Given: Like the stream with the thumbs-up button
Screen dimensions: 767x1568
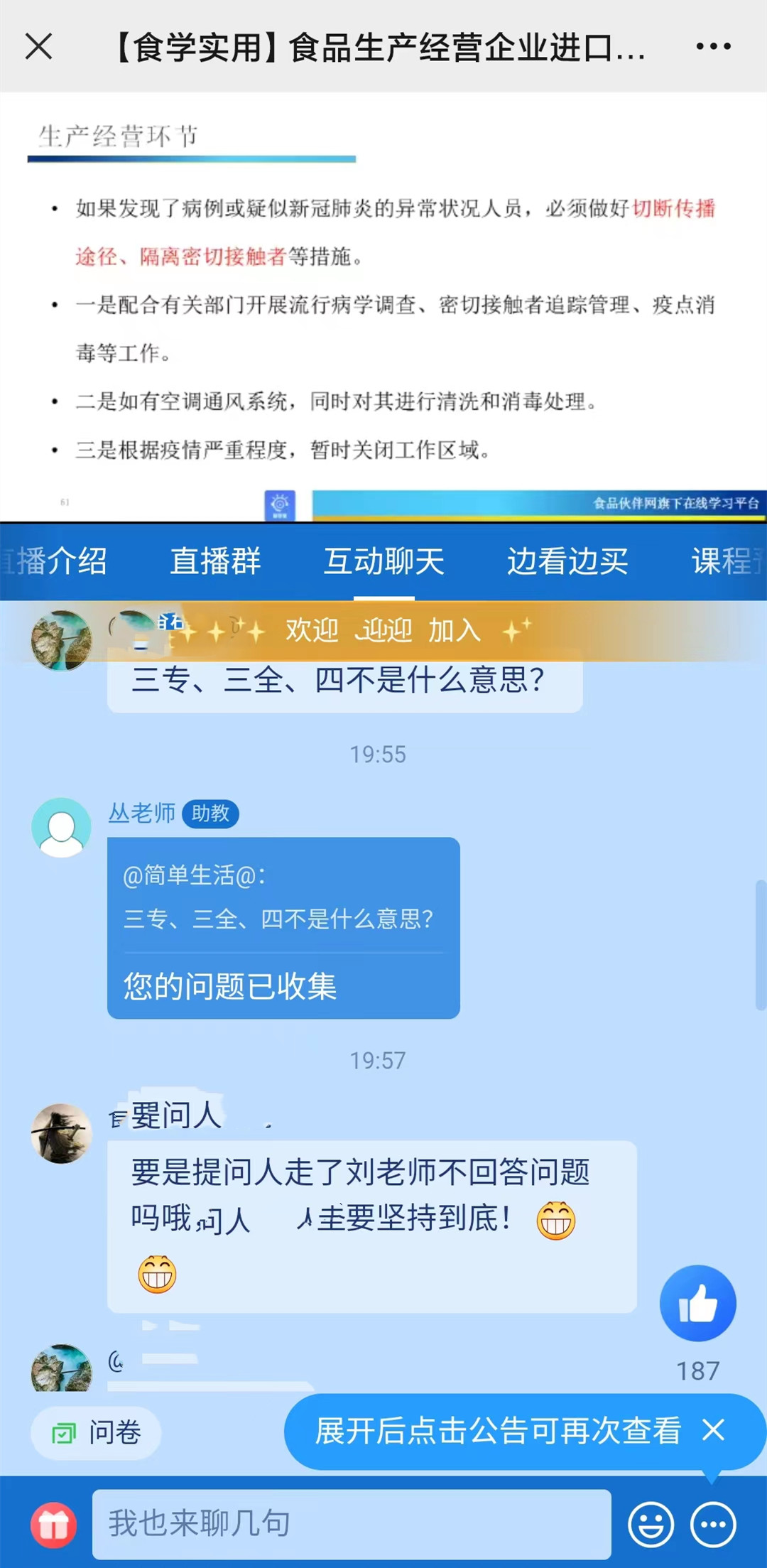Looking at the screenshot, I should pyautogui.click(x=697, y=1303).
